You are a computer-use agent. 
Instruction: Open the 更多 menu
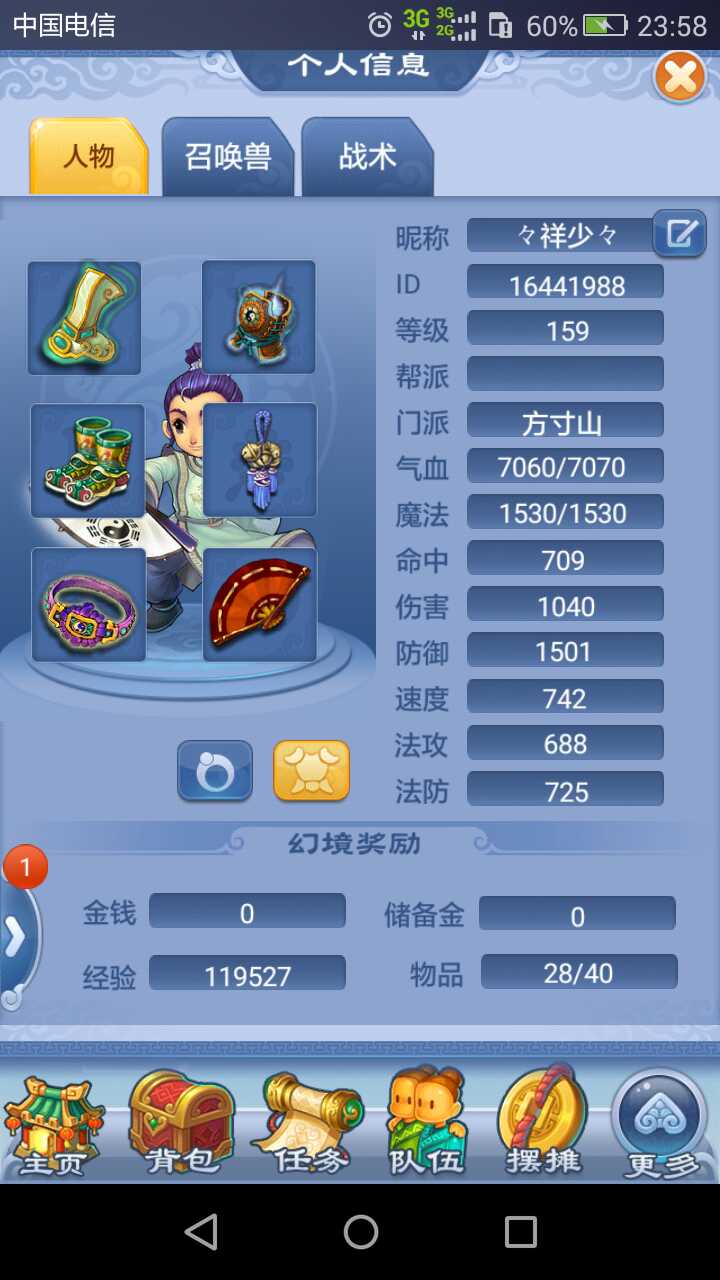(660, 1125)
